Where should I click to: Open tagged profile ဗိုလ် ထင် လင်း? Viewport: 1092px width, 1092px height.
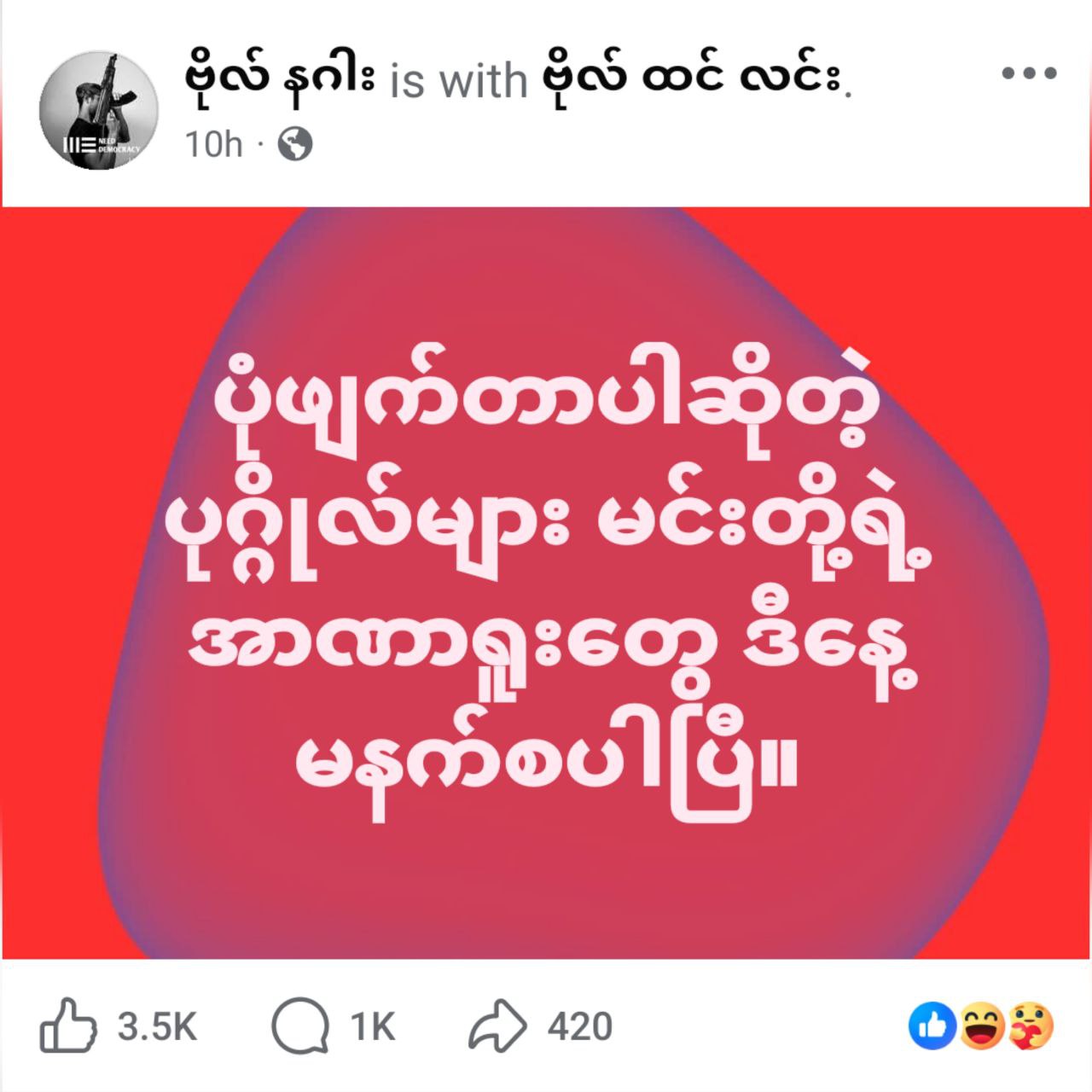[694, 78]
